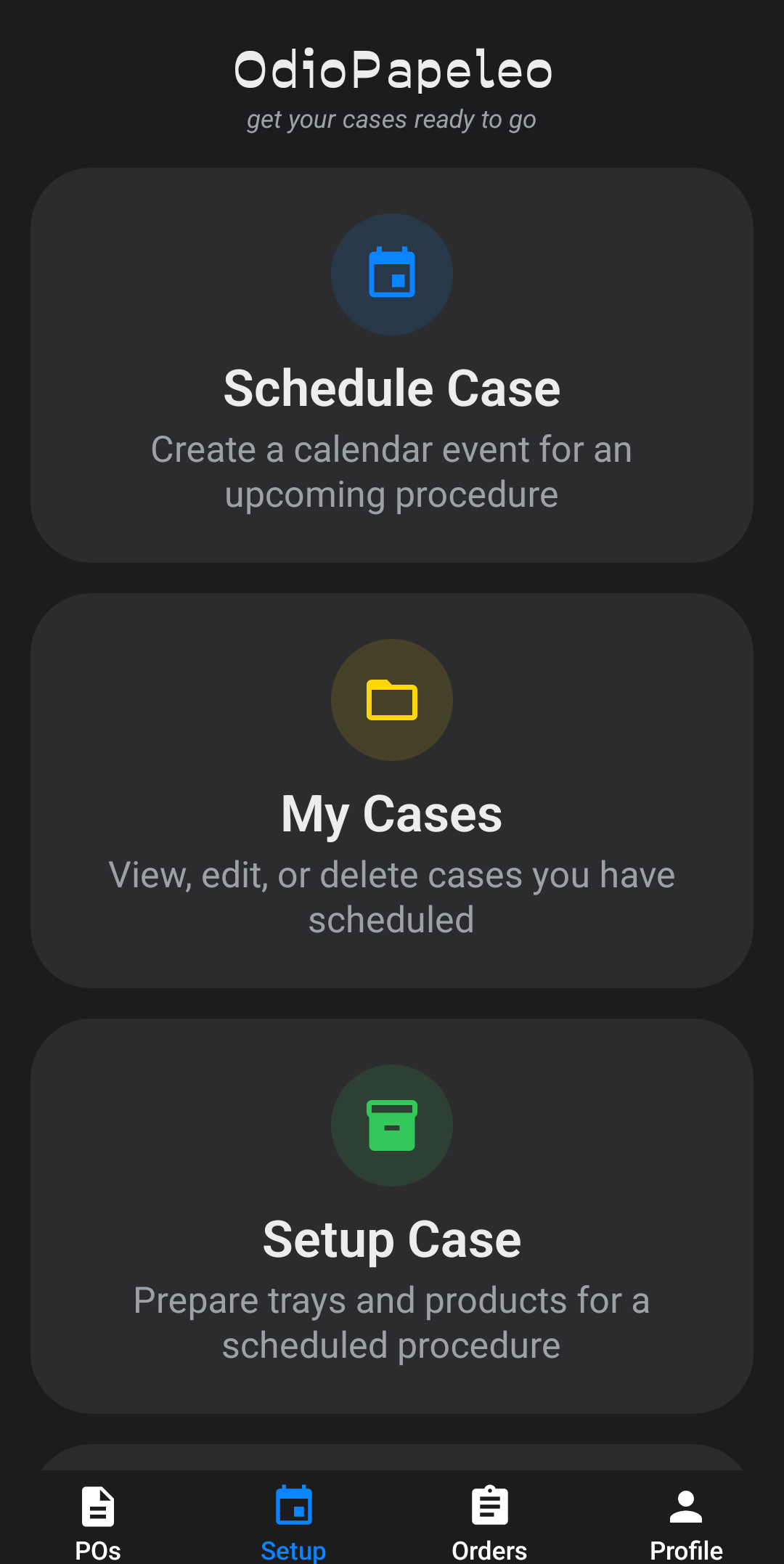Tap the Schedule Case heading text
Screen dimensions: 784x1564
[x=392, y=387]
